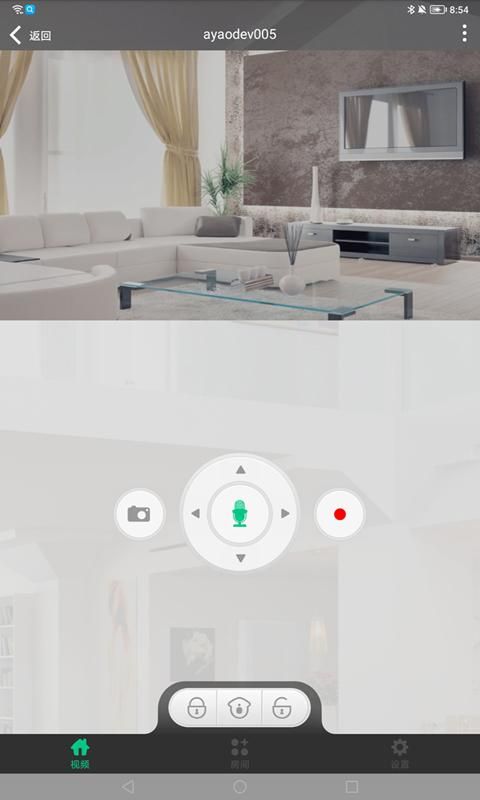Pan the camera right with the right arrow
This screenshot has height=800, width=480.
coord(285,514)
